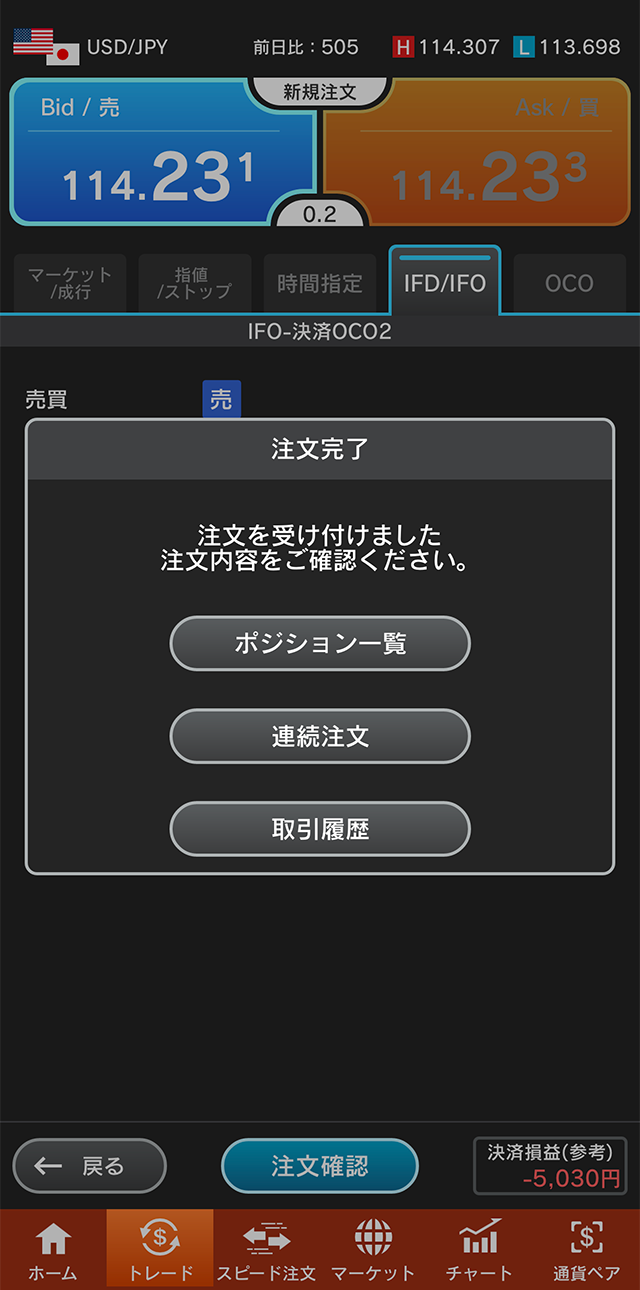Select the IFD/IFO order tab
The height and width of the screenshot is (1290, 640).
pos(445,283)
